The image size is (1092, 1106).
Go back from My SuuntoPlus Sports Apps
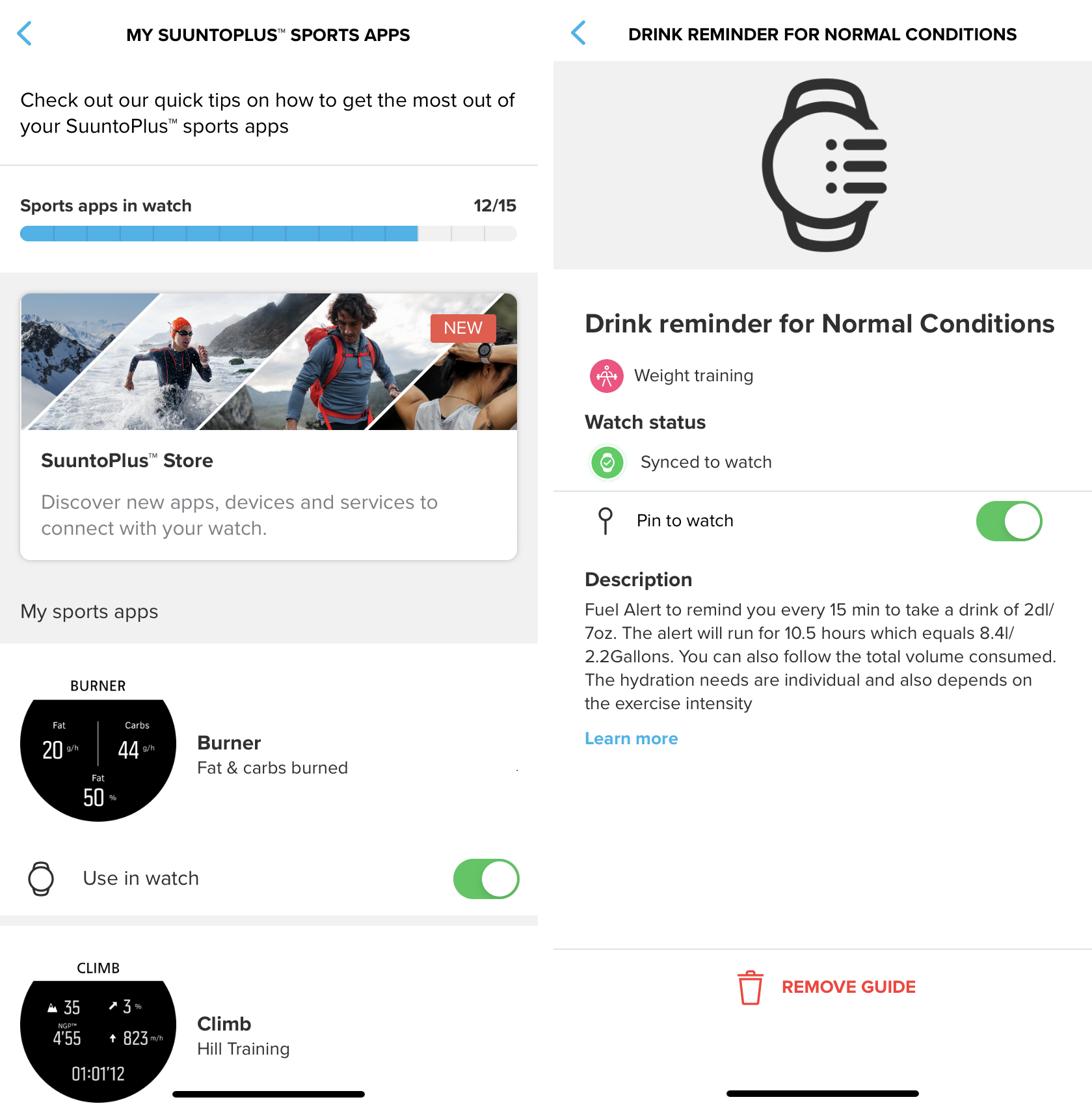pos(25,34)
